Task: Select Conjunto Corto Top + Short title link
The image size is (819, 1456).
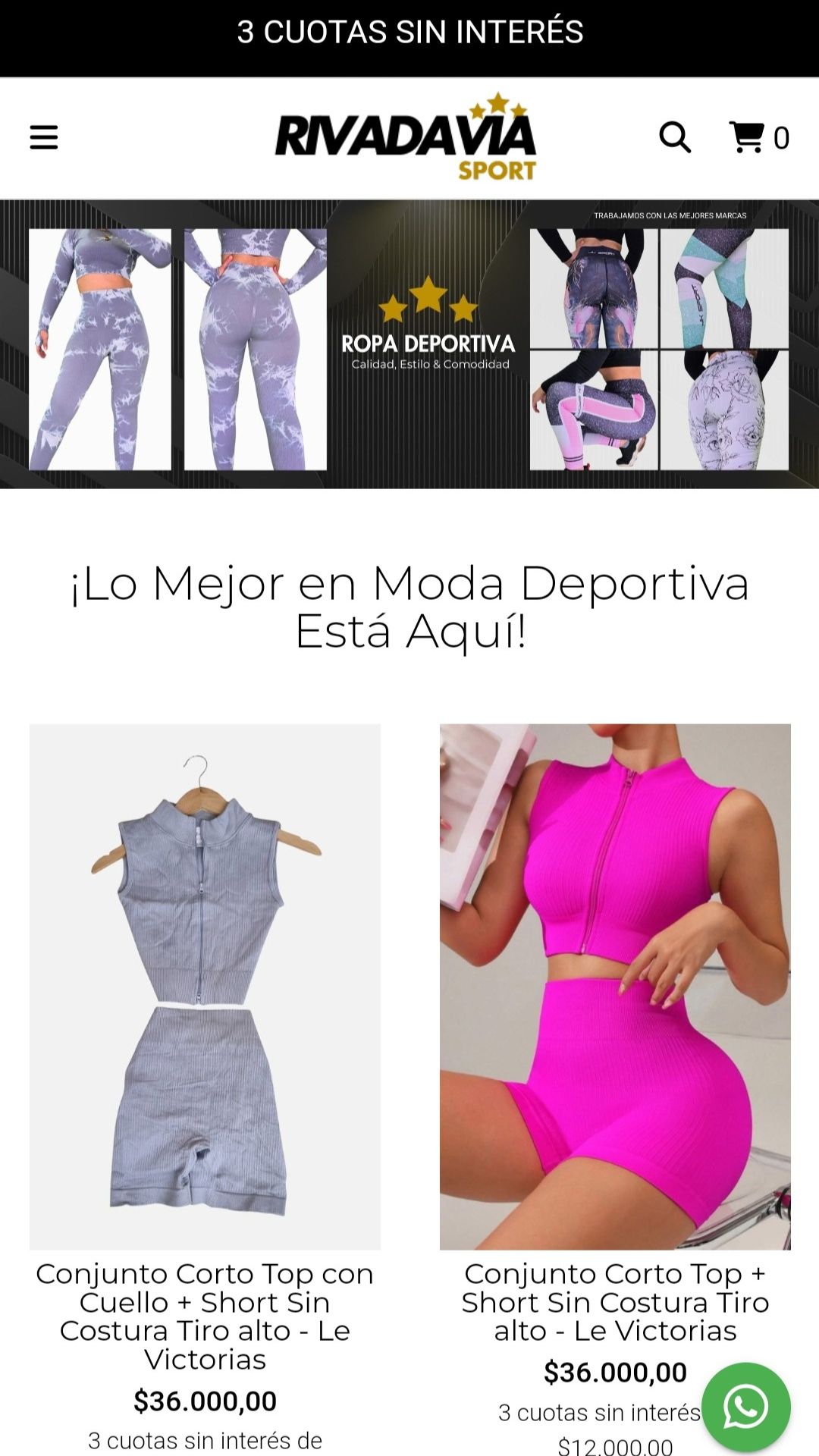Action: click(x=615, y=1301)
